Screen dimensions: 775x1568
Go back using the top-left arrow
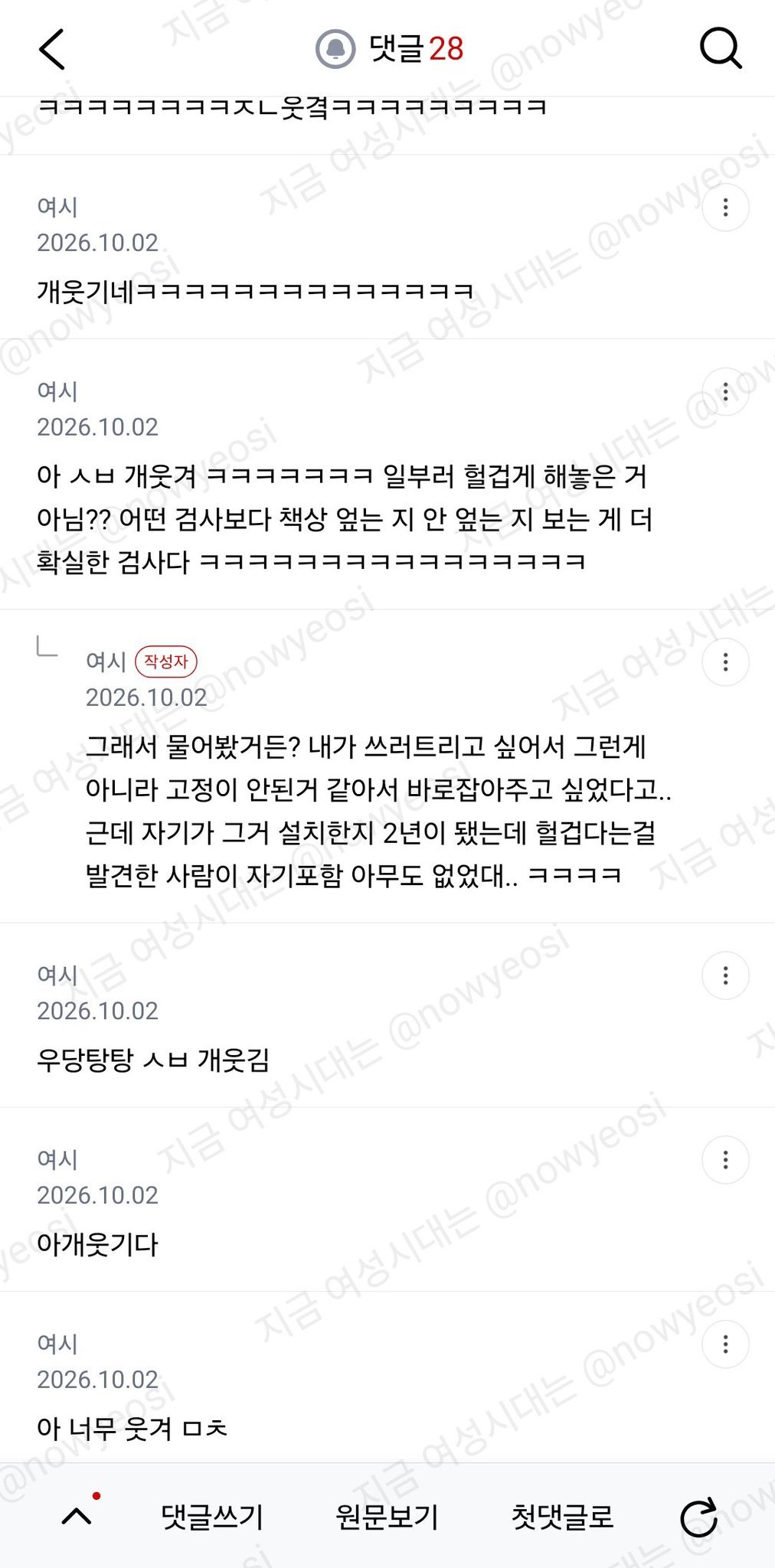pos(52,50)
